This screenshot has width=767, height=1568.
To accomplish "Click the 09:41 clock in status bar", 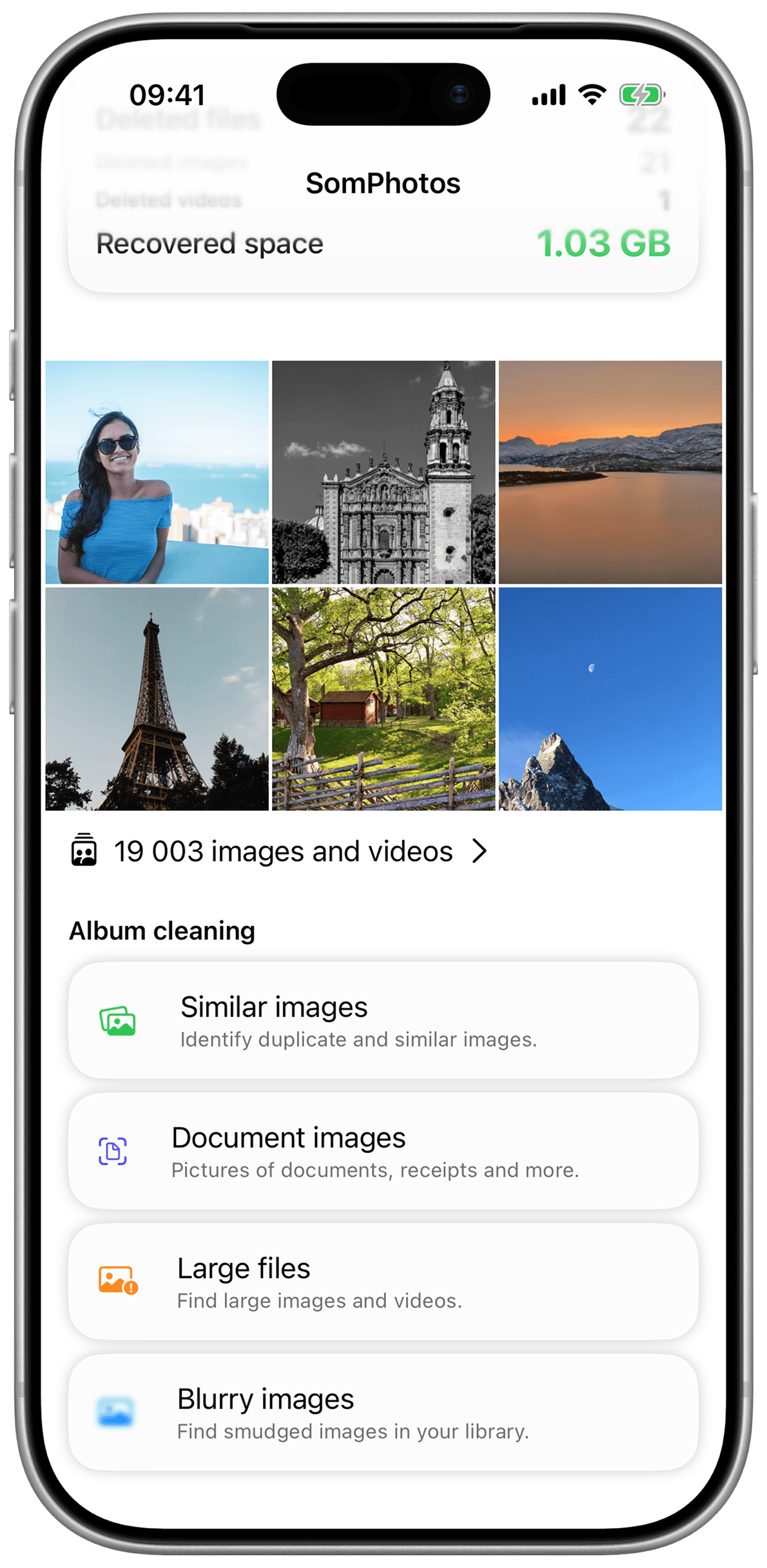I will [168, 95].
